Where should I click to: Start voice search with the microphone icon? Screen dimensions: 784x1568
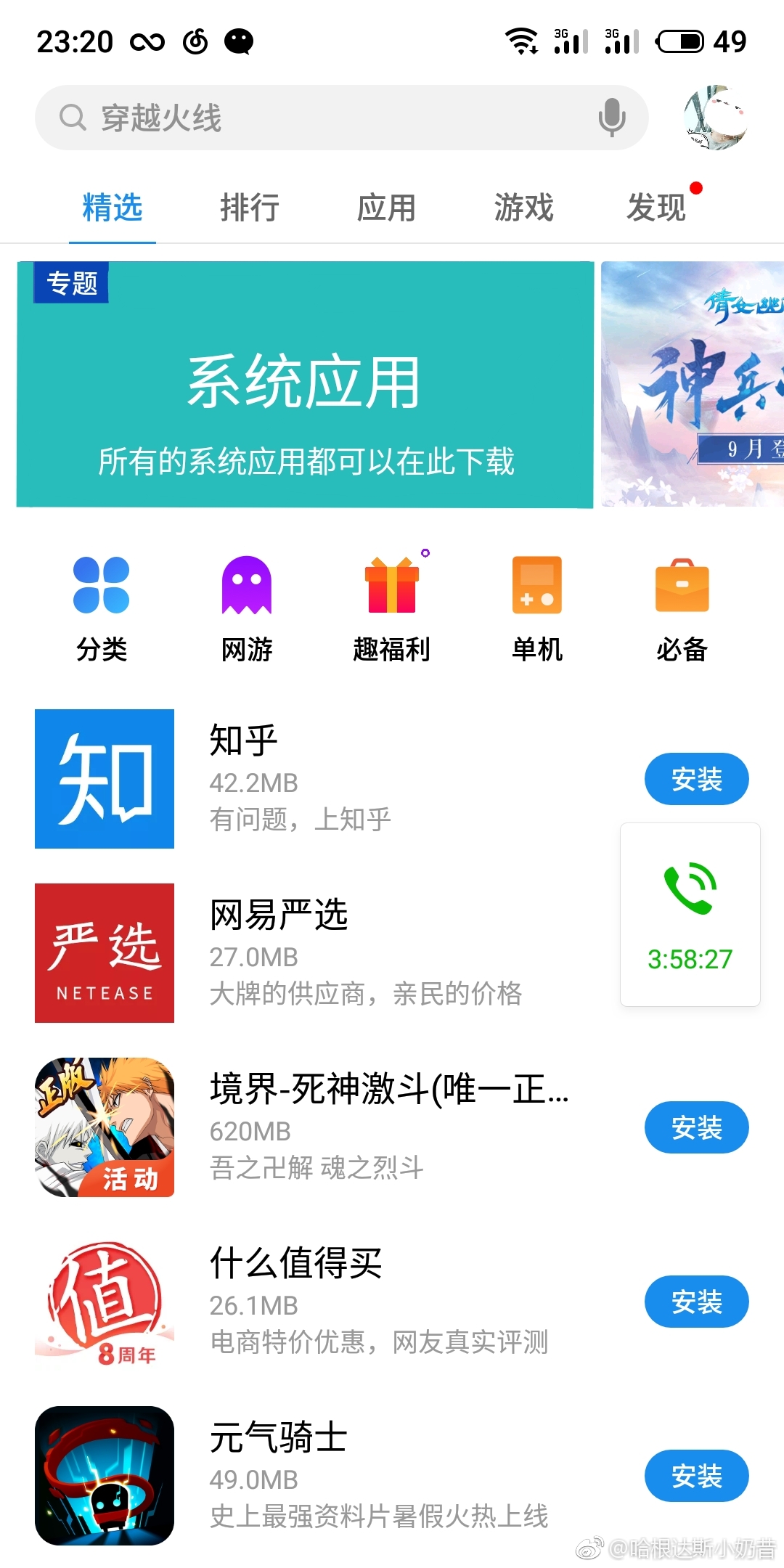(612, 118)
